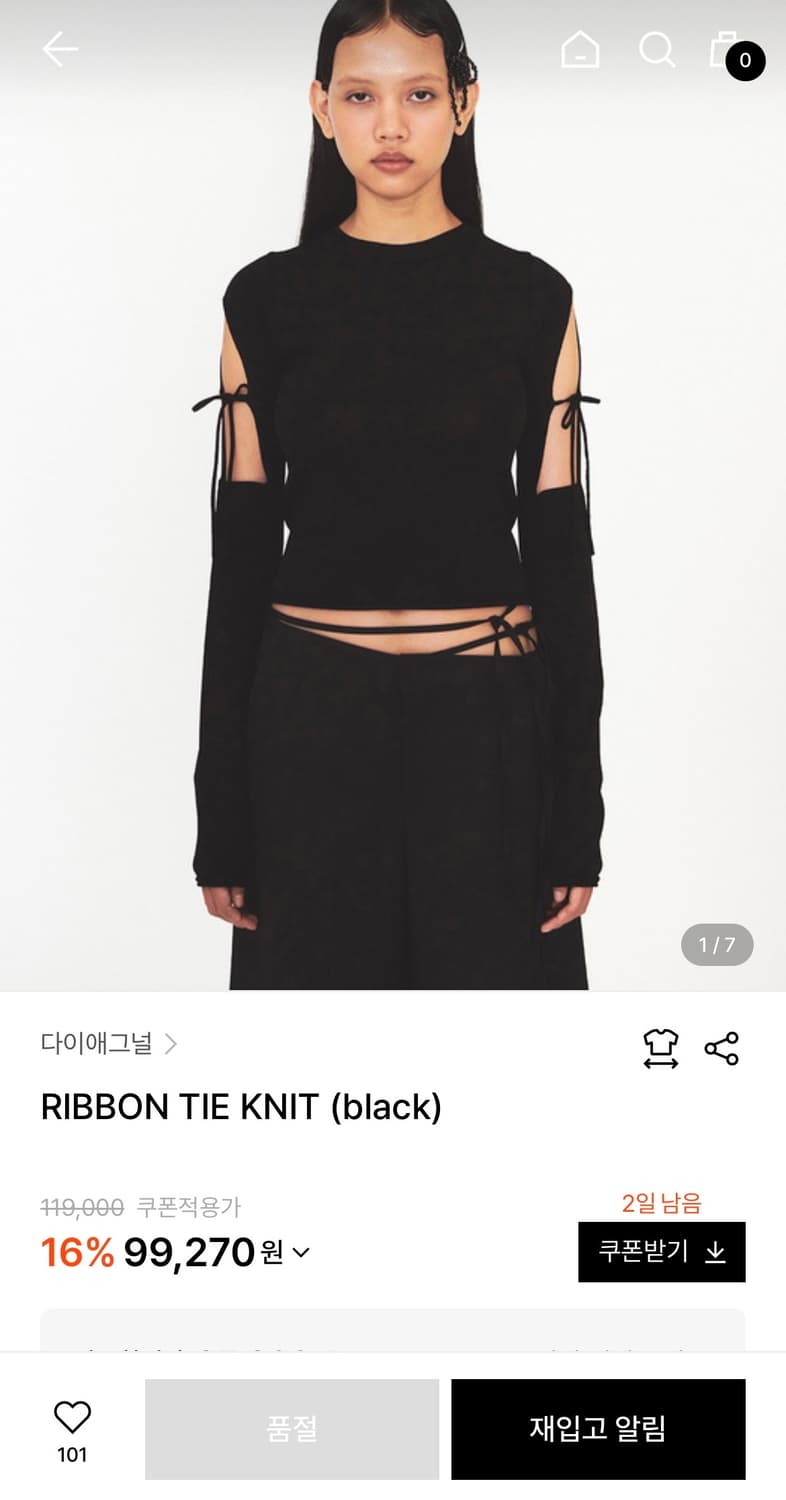786x1500 pixels.
Task: Click the 재입고 알림 restock alert button
Action: click(598, 1429)
